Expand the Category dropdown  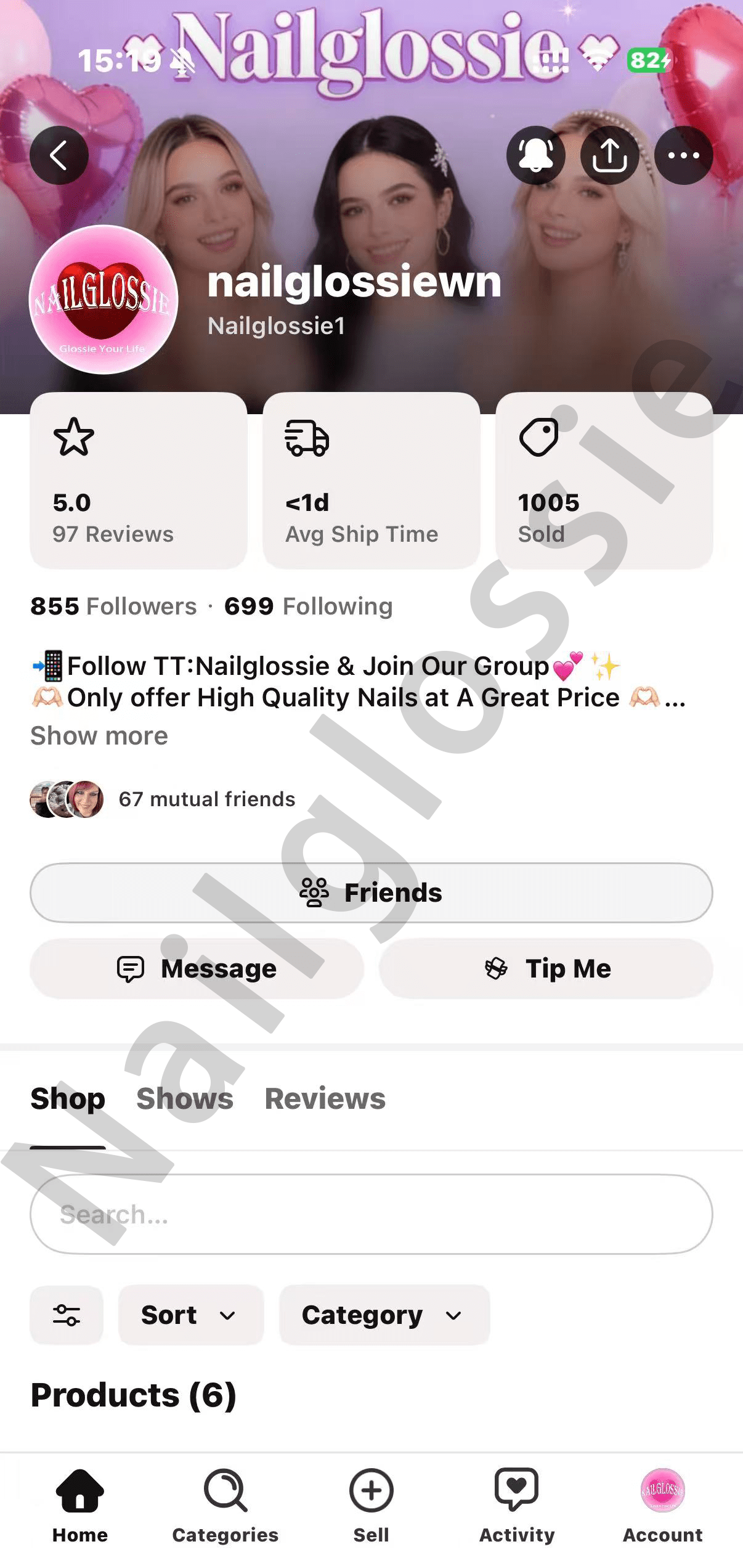coord(383,1315)
